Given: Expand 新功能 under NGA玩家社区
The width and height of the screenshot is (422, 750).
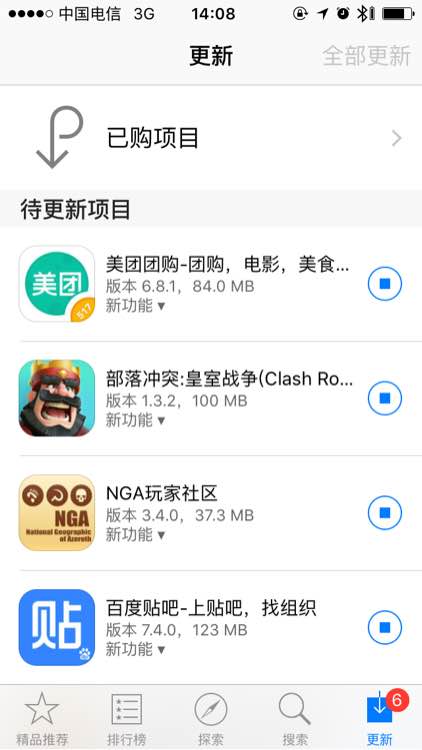Looking at the screenshot, I should [x=135, y=534].
